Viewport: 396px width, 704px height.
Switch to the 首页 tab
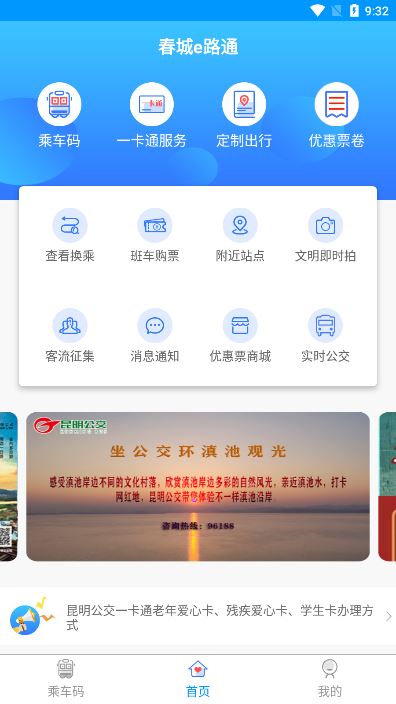[x=198, y=679]
